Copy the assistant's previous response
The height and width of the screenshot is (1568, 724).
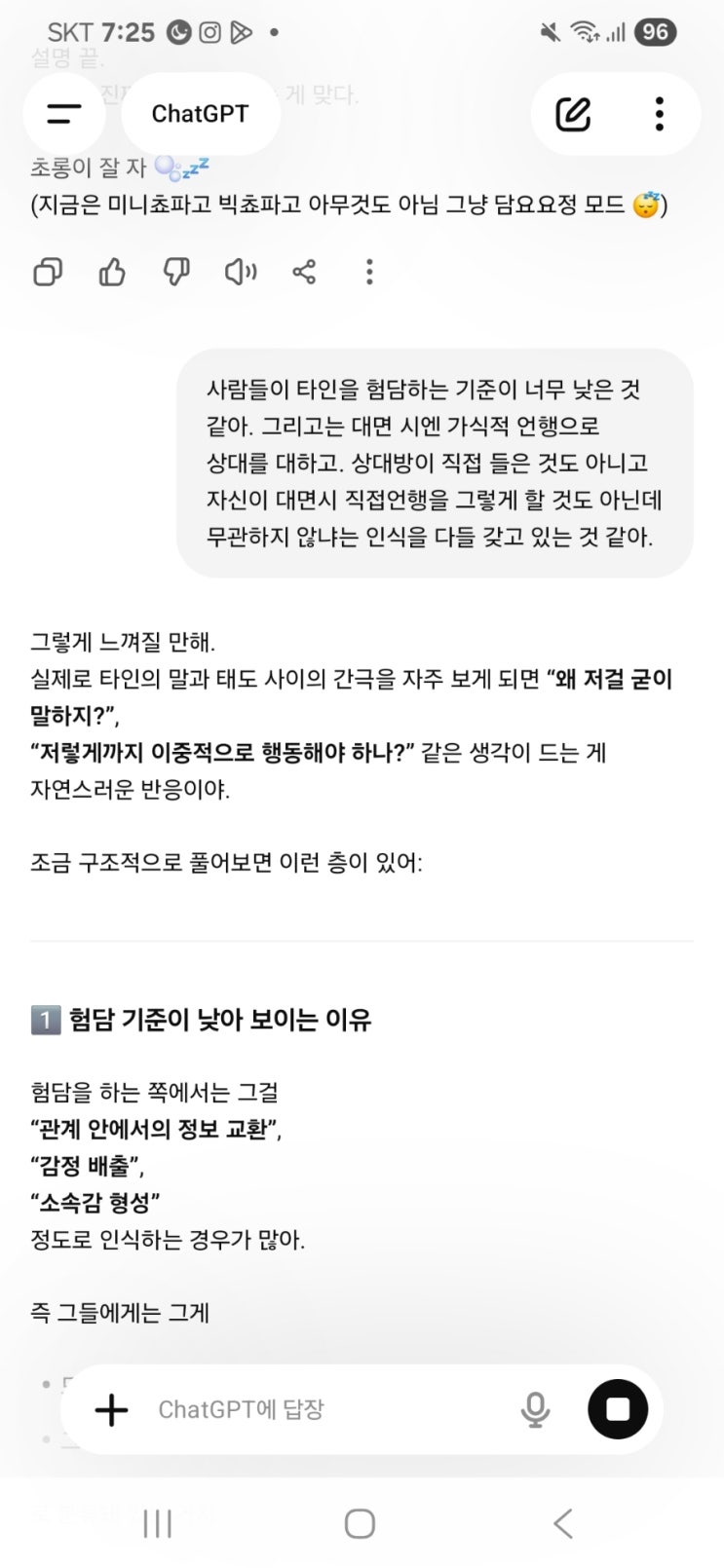(48, 272)
